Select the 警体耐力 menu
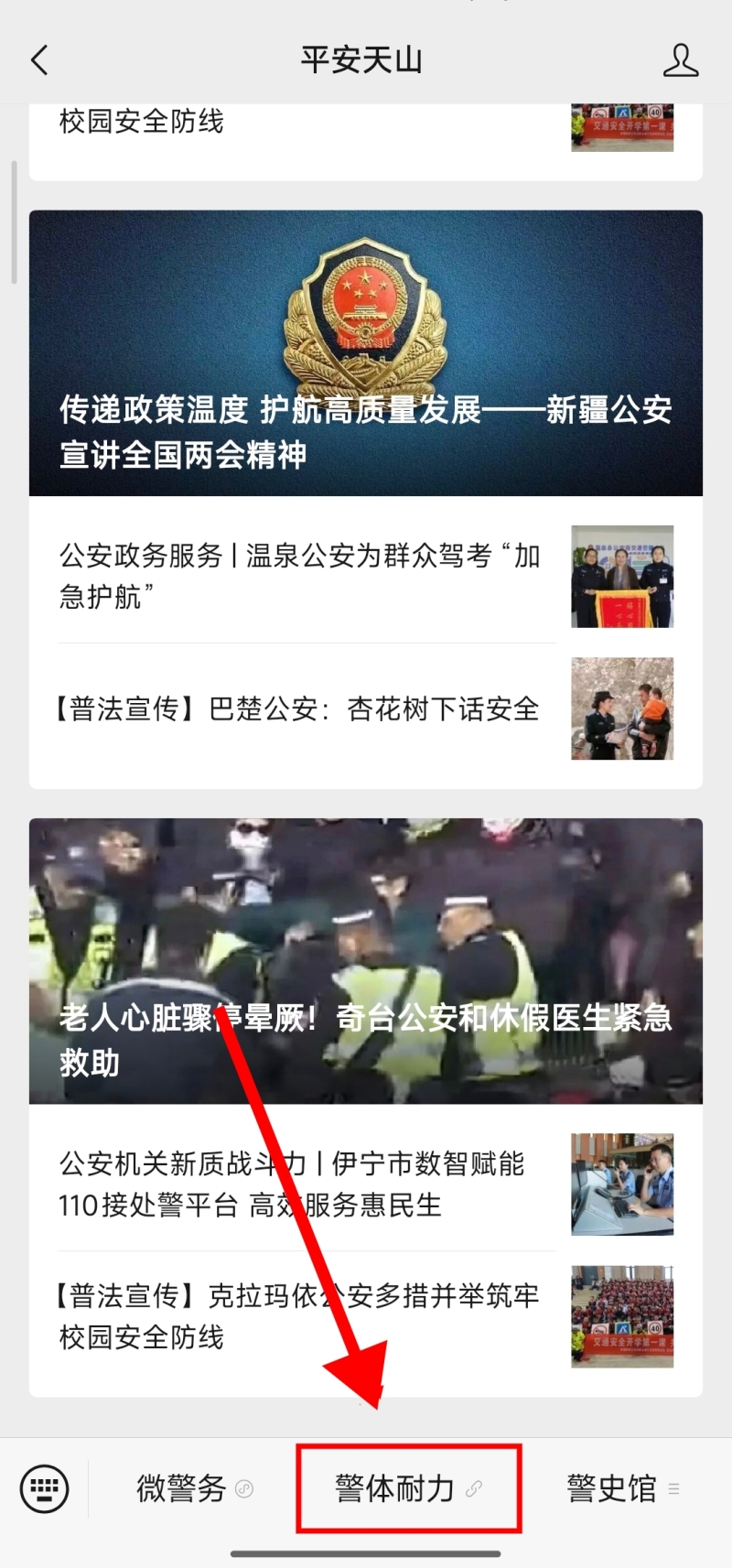 coord(408,1488)
